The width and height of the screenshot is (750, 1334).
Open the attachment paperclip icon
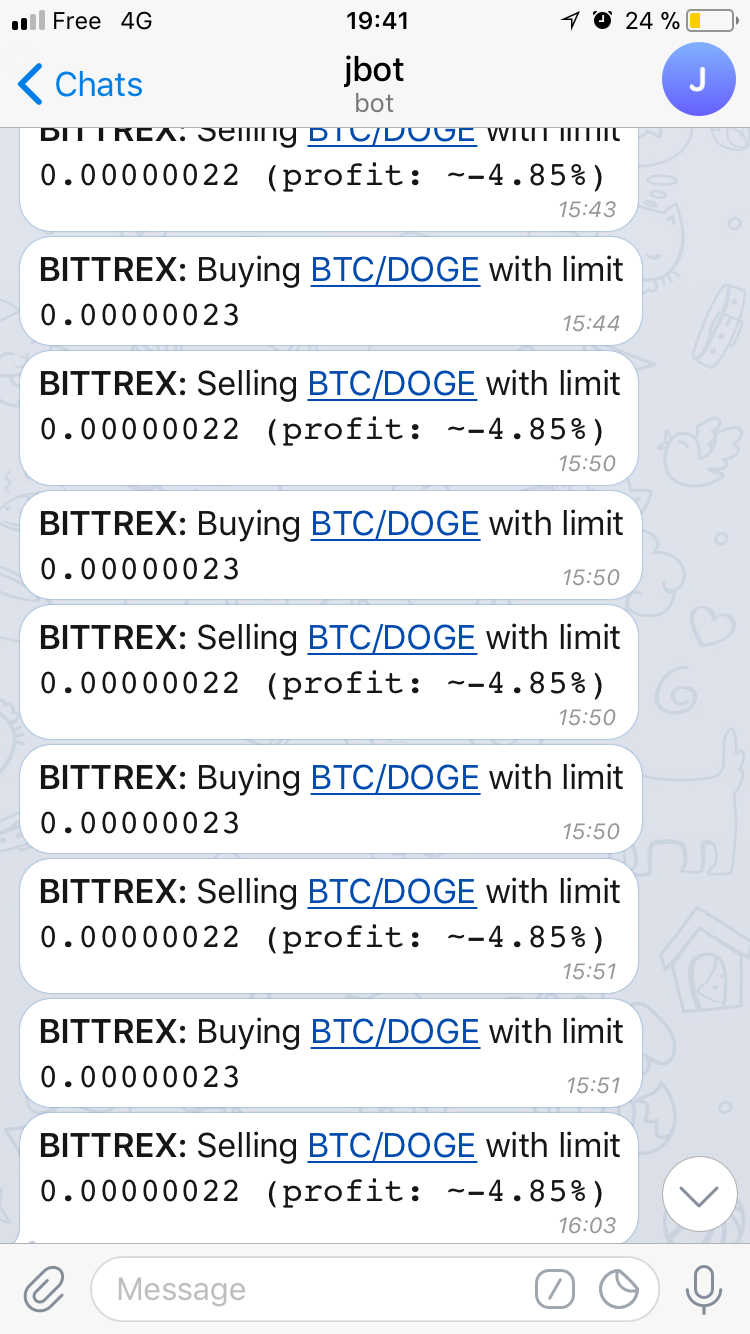43,1290
